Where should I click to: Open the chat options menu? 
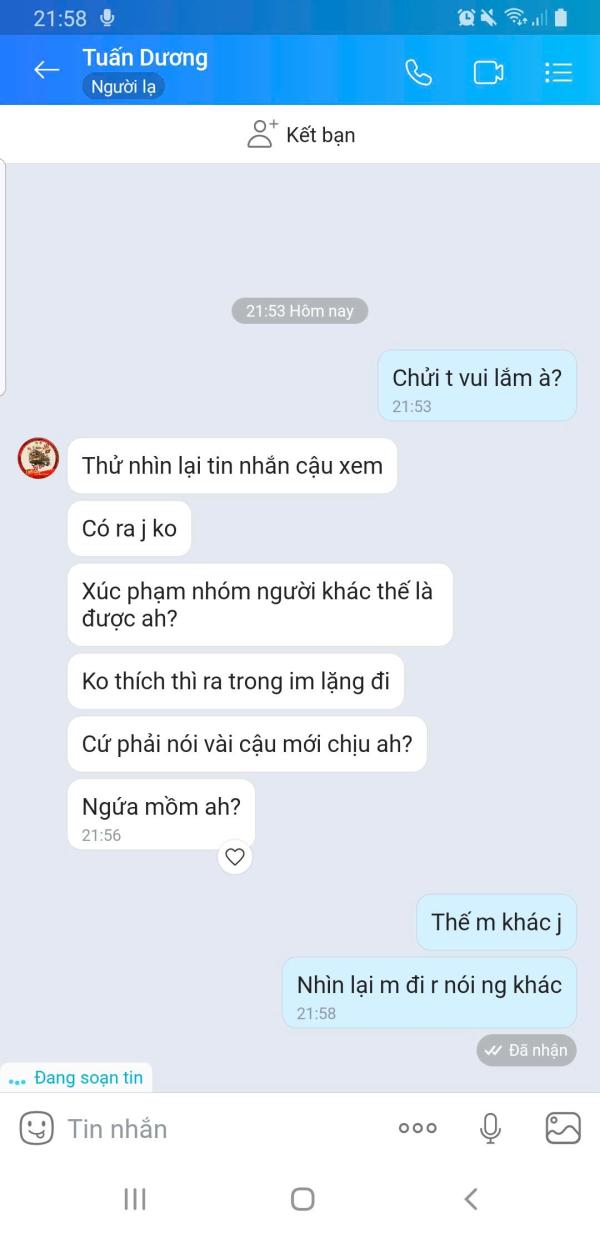click(x=558, y=72)
